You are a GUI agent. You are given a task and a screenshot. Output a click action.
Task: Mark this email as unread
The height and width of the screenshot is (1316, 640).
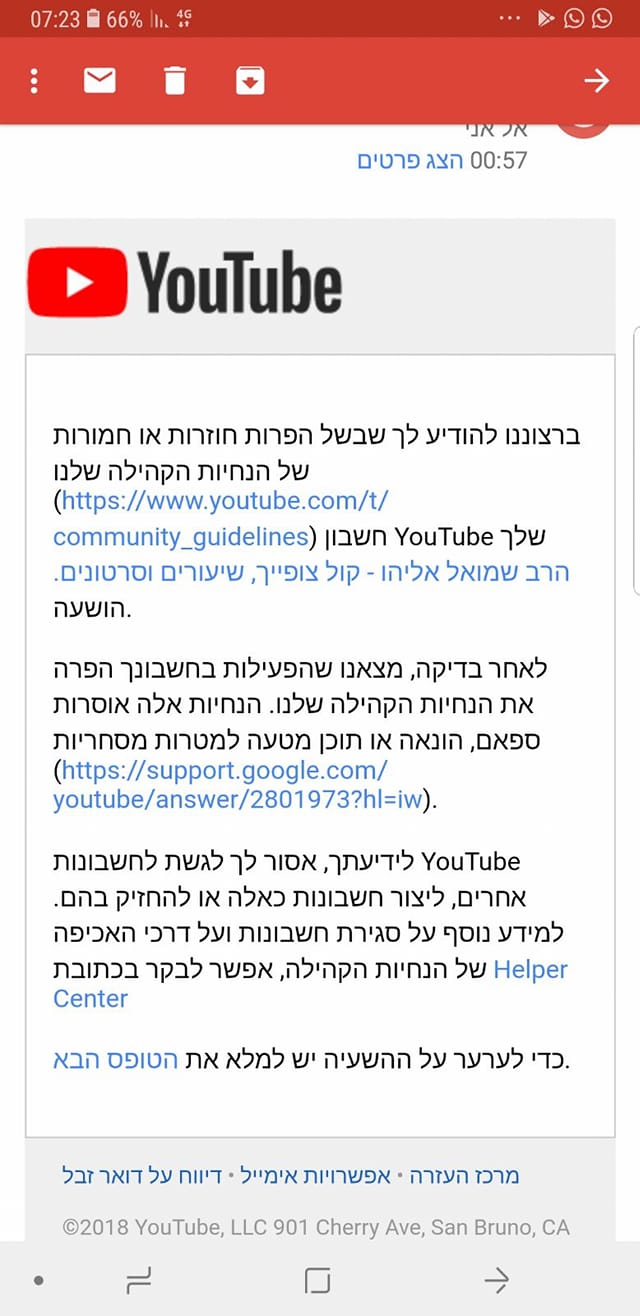(x=100, y=81)
